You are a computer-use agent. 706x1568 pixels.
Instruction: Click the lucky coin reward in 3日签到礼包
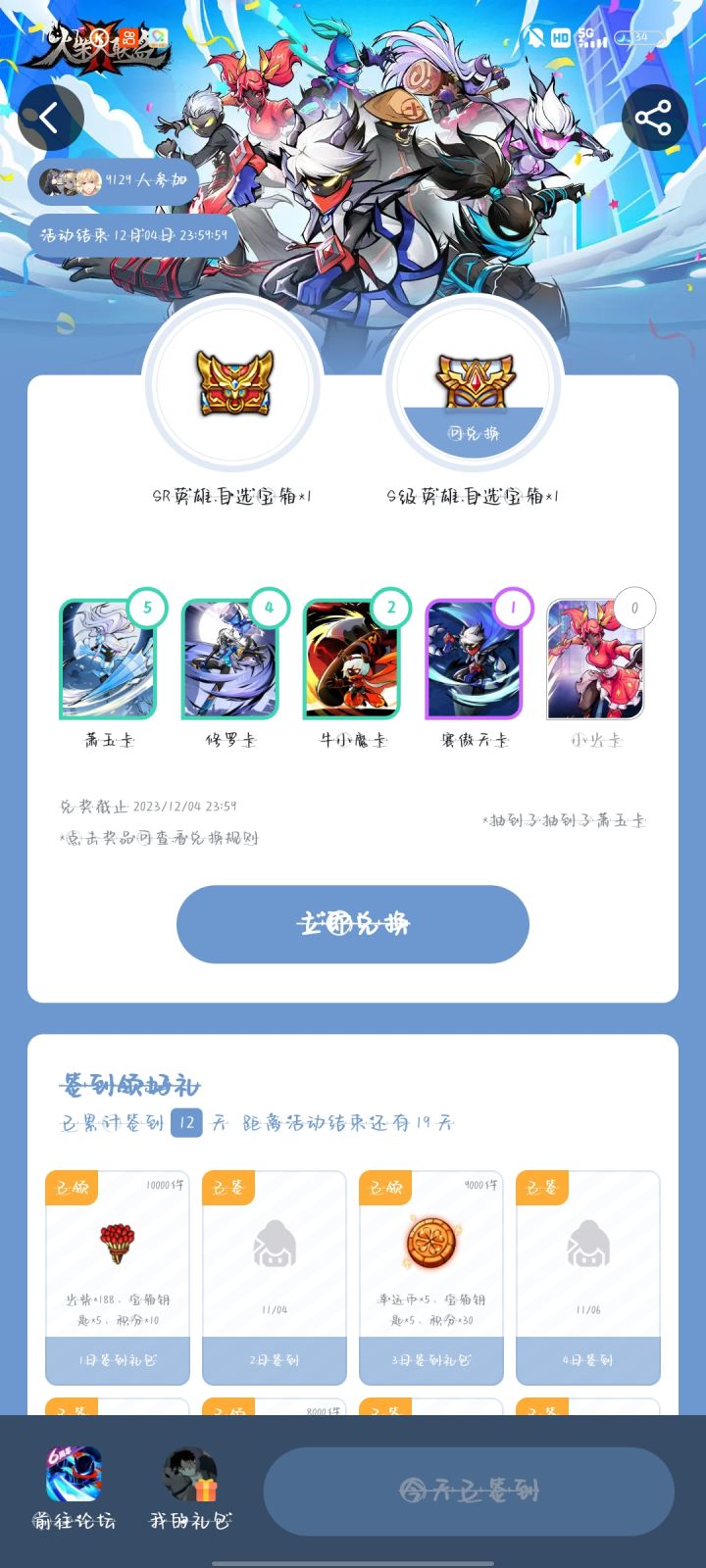[x=430, y=1242]
